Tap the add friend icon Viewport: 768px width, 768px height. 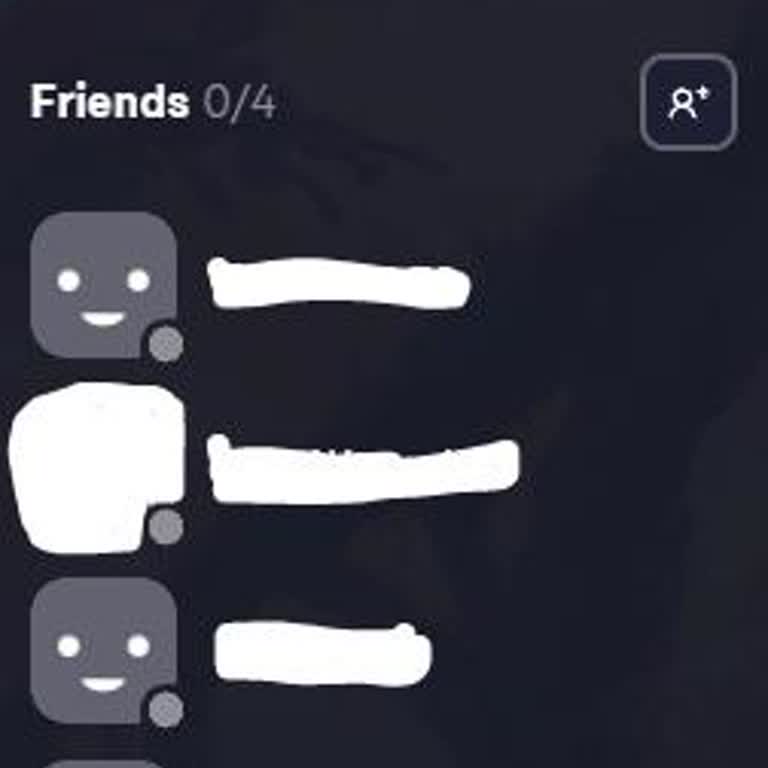pos(688,102)
